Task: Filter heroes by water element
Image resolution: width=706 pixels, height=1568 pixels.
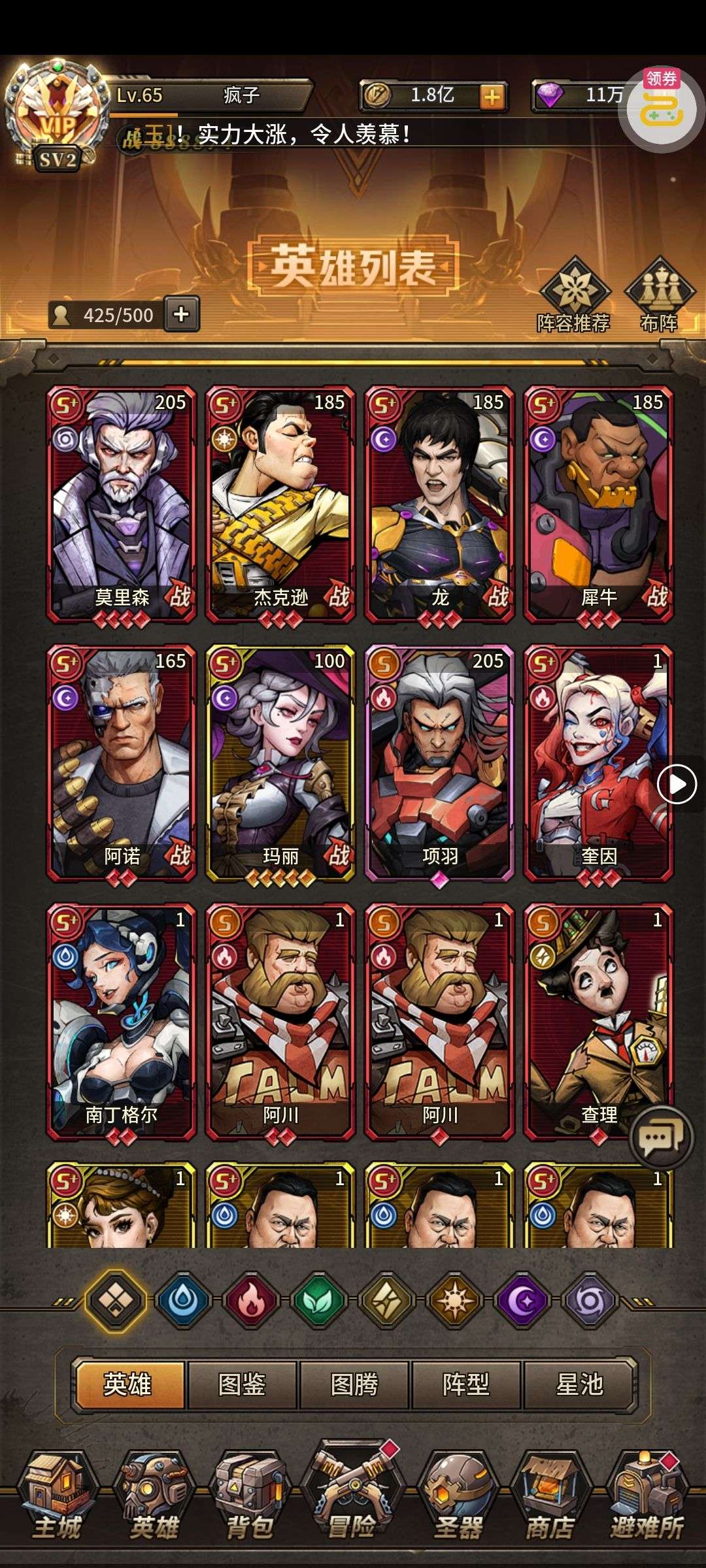Action: tap(179, 1300)
